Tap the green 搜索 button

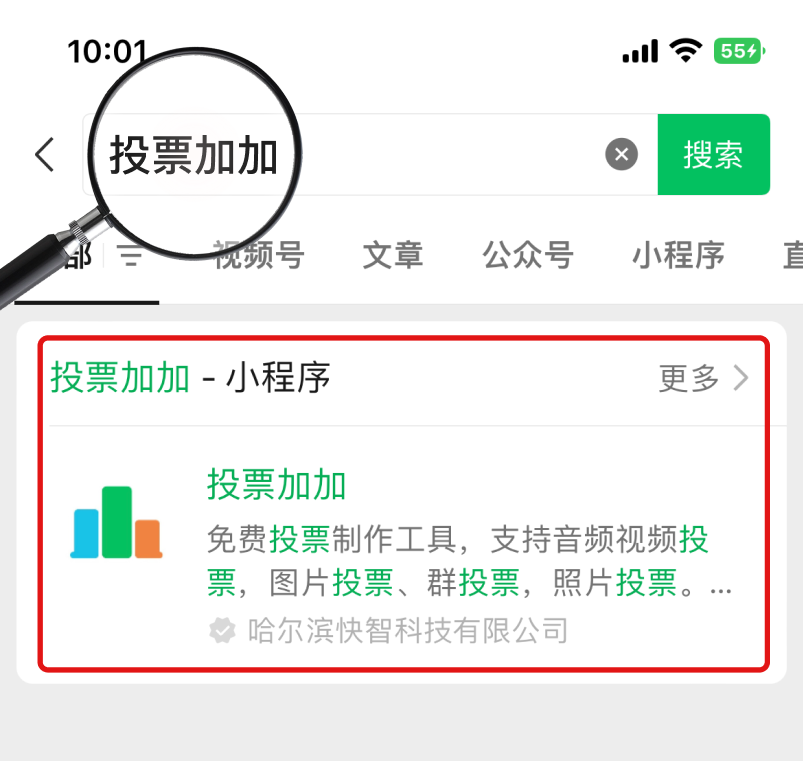(713, 155)
